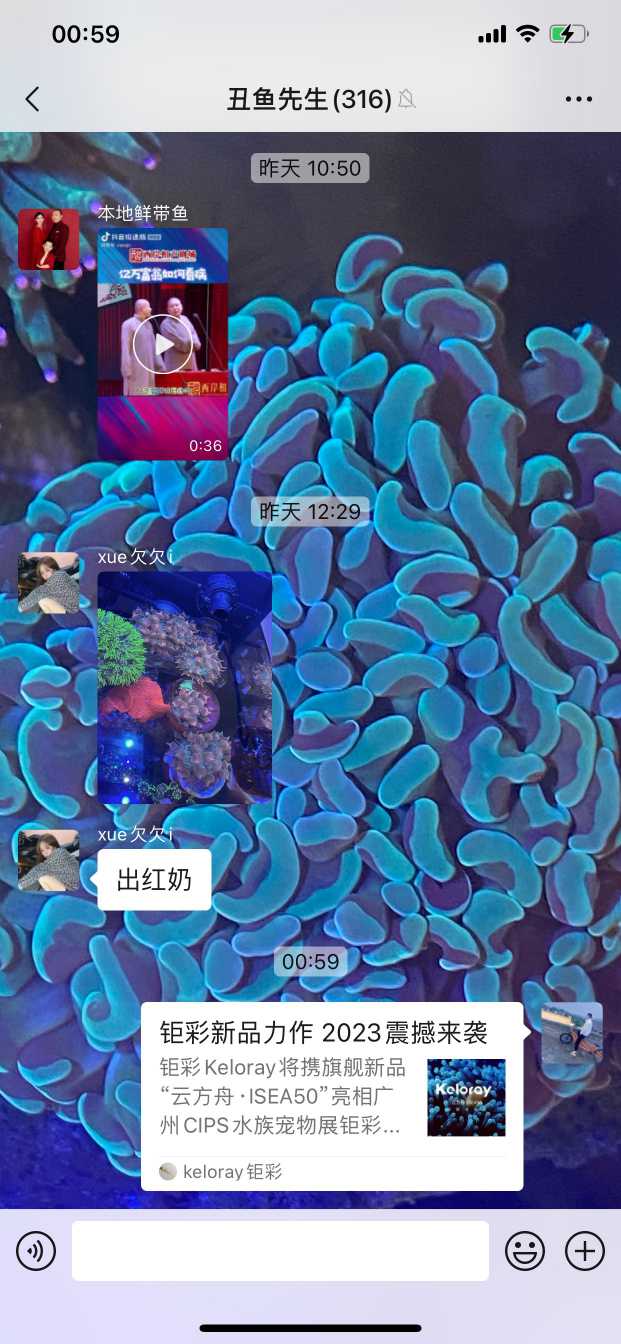Tap the message text field
The height and width of the screenshot is (1344, 621).
[280, 1251]
